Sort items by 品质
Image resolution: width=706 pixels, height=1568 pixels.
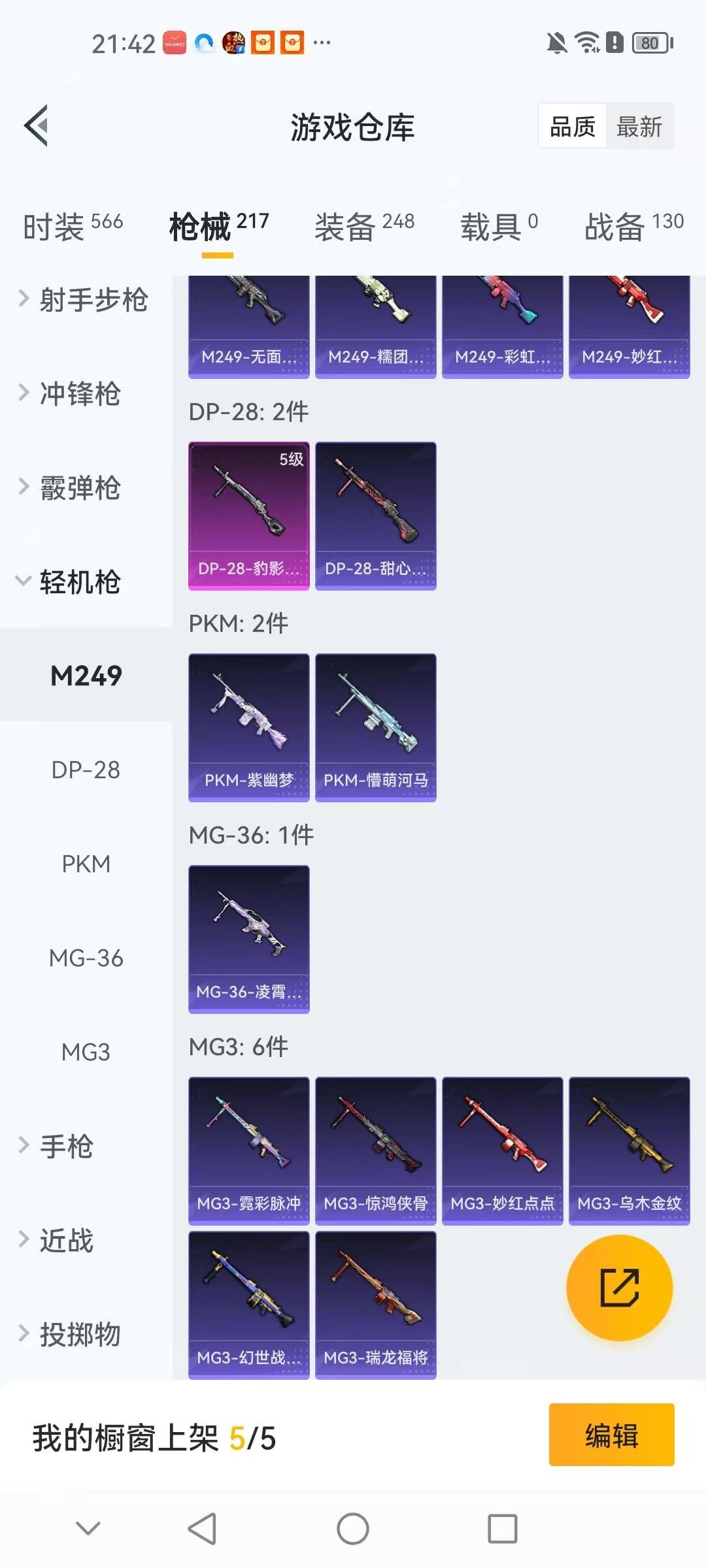click(573, 126)
